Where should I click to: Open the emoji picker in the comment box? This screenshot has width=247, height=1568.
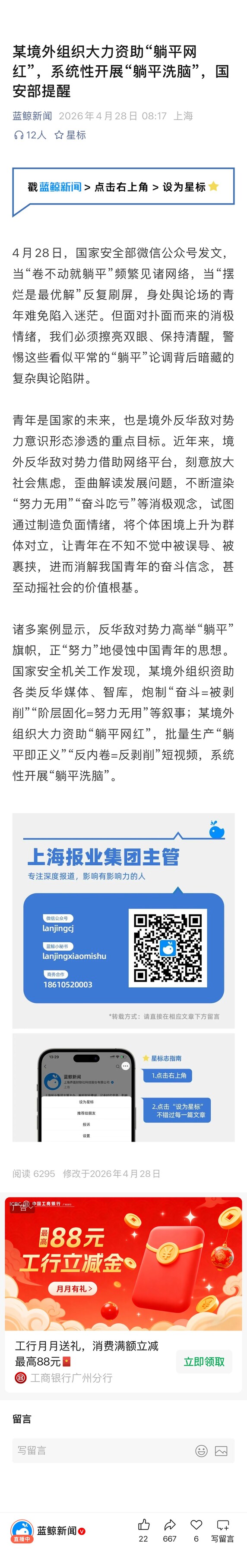201,1450
